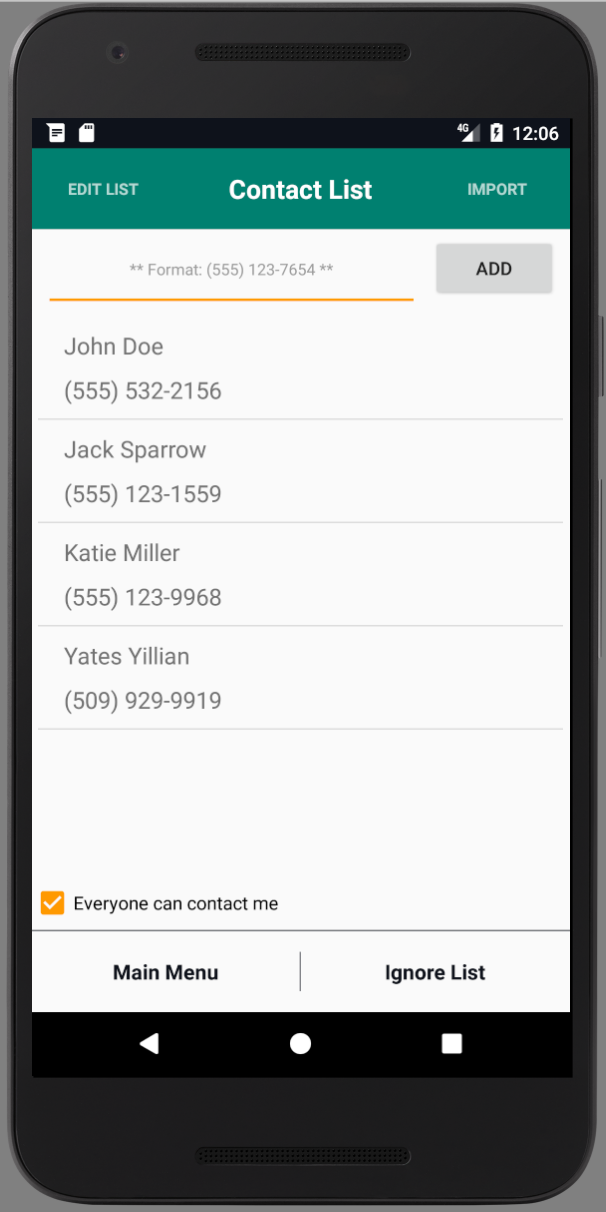Tap EDIT LIST in the app bar
The height and width of the screenshot is (1212, 606).
point(103,189)
